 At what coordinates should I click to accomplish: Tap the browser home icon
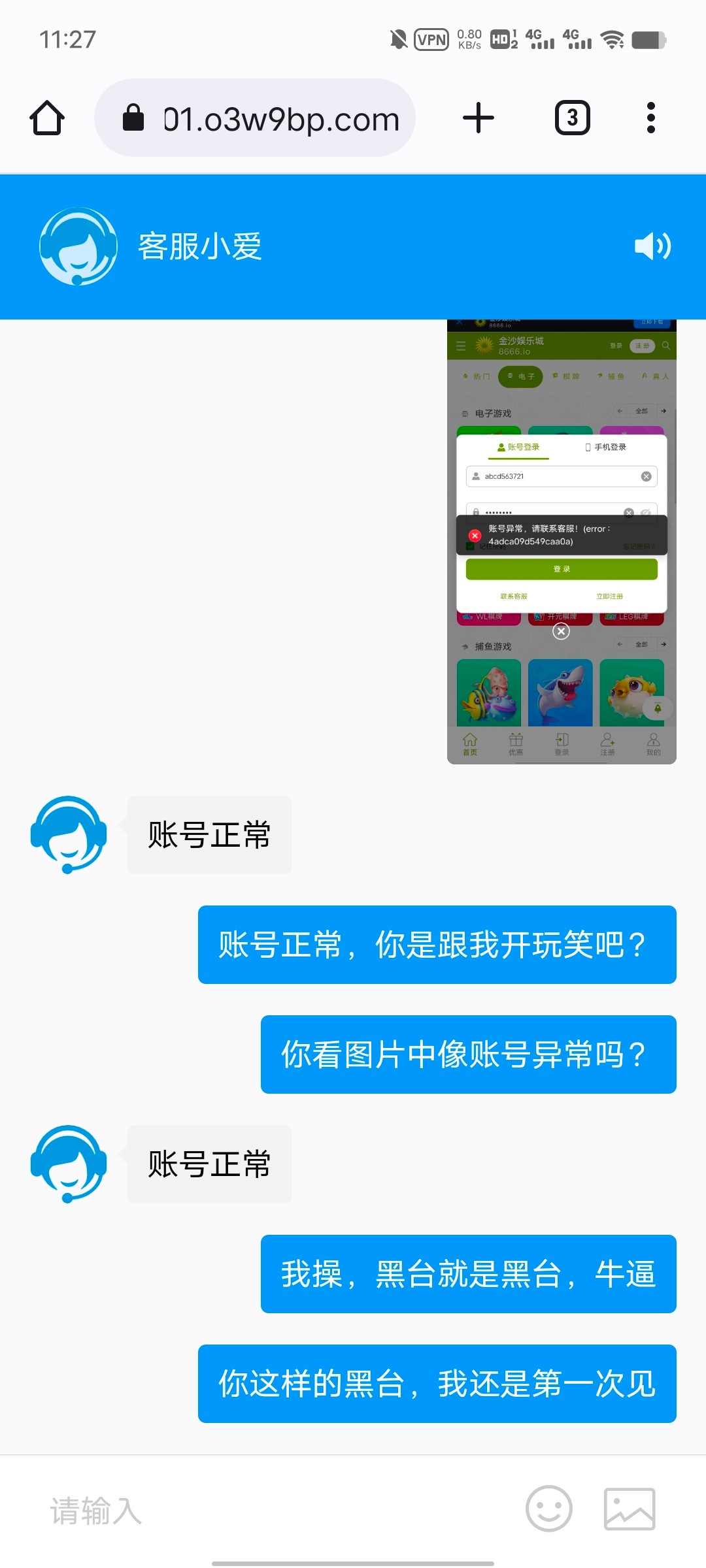(46, 118)
